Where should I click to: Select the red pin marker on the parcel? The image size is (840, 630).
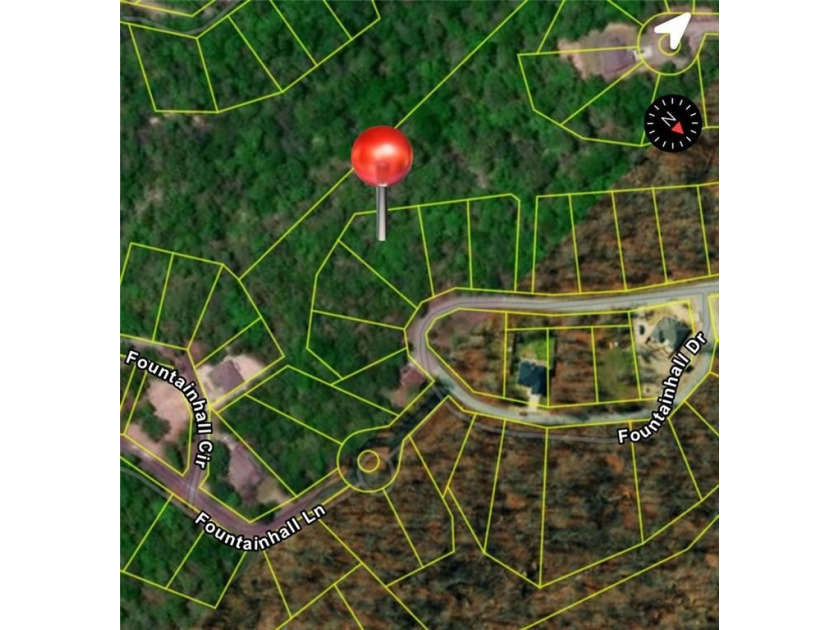click(x=381, y=157)
